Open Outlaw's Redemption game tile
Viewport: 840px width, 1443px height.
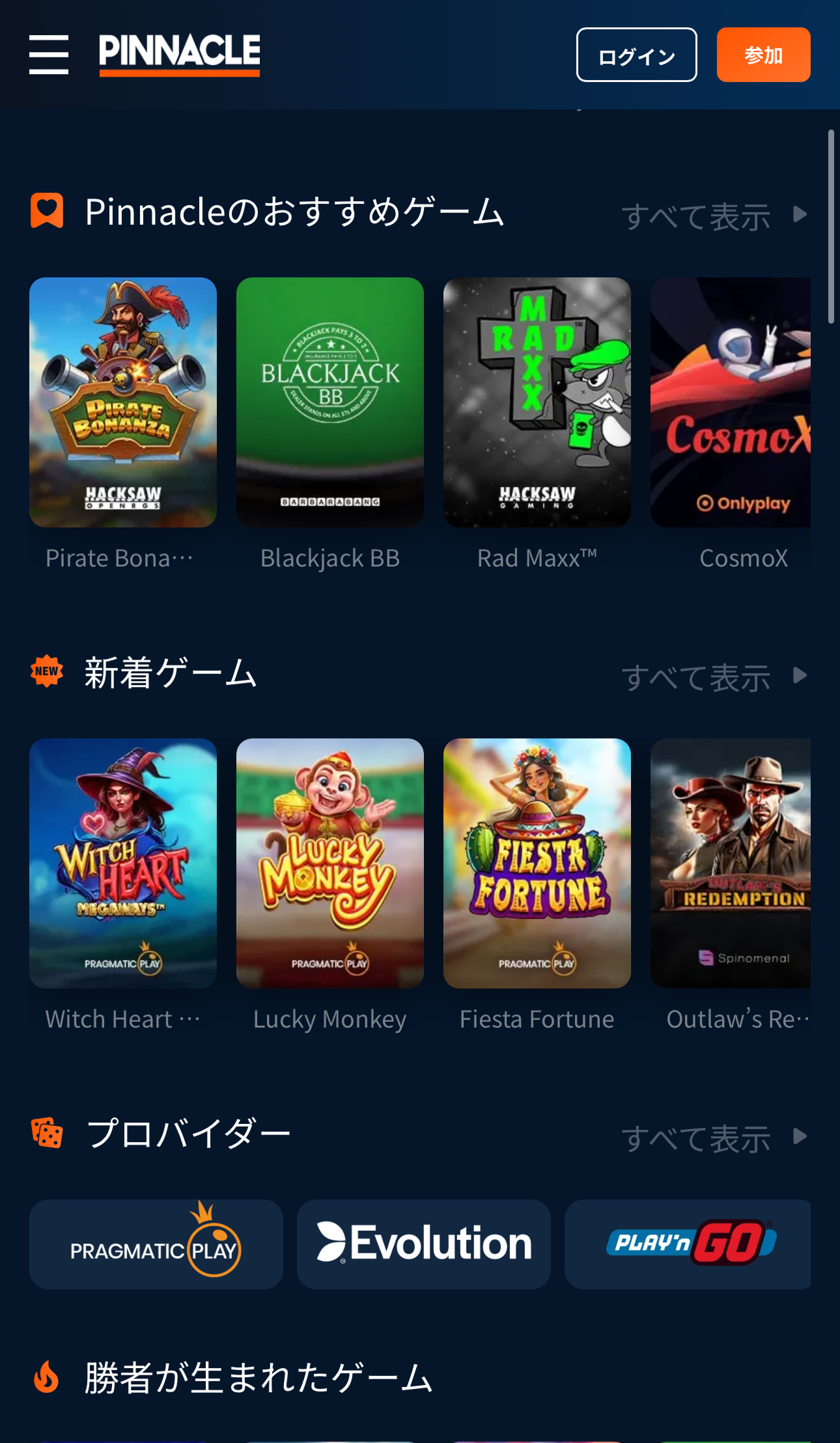click(x=731, y=863)
